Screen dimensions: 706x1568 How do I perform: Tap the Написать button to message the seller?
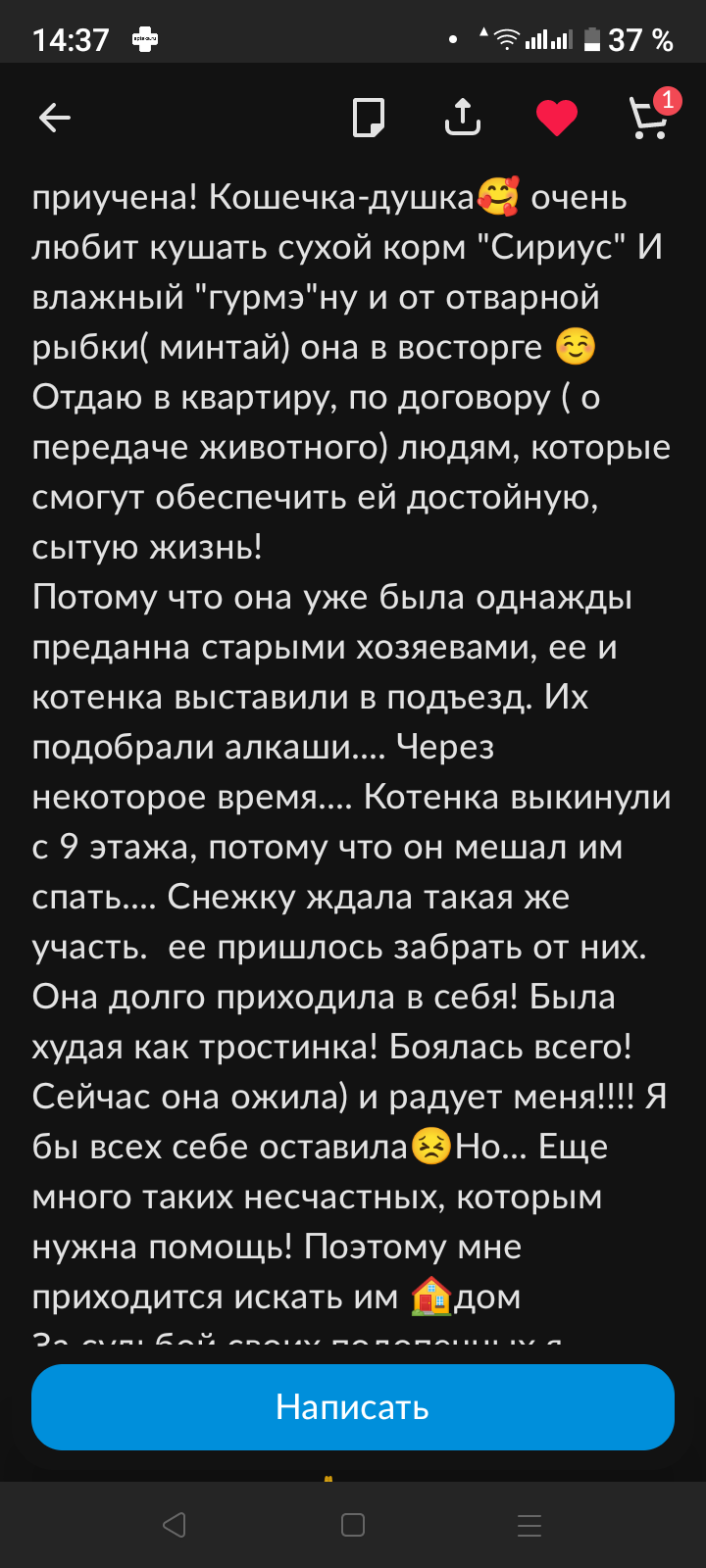pos(353,1407)
